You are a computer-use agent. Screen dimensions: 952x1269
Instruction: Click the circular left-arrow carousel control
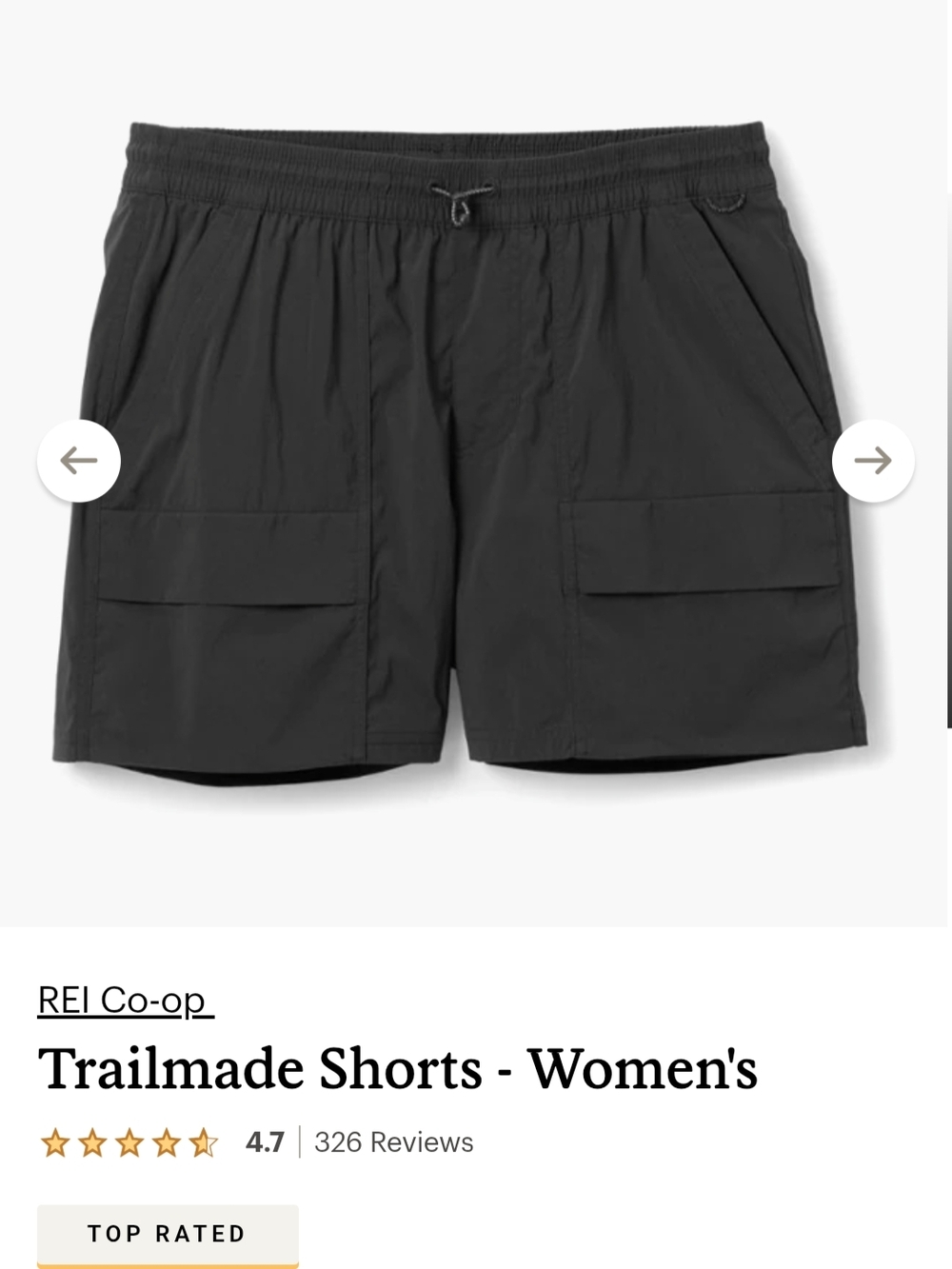point(79,460)
